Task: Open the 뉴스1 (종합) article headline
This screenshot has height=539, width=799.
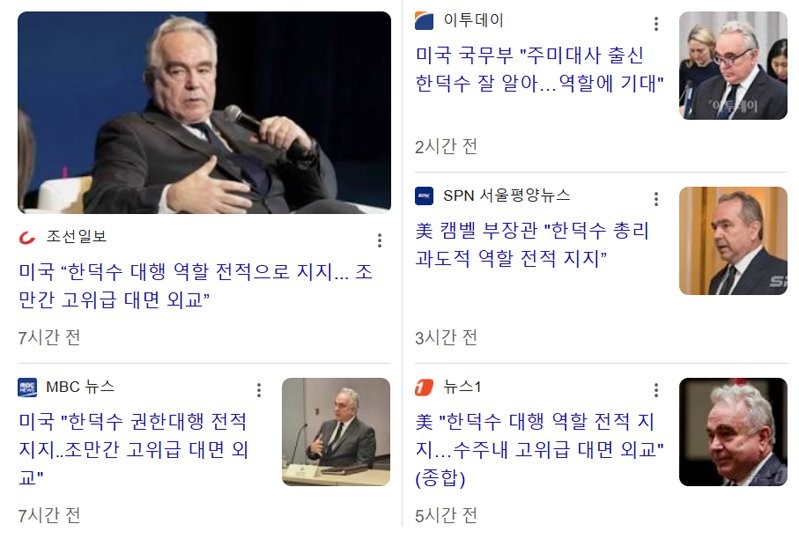Action: pos(540,449)
